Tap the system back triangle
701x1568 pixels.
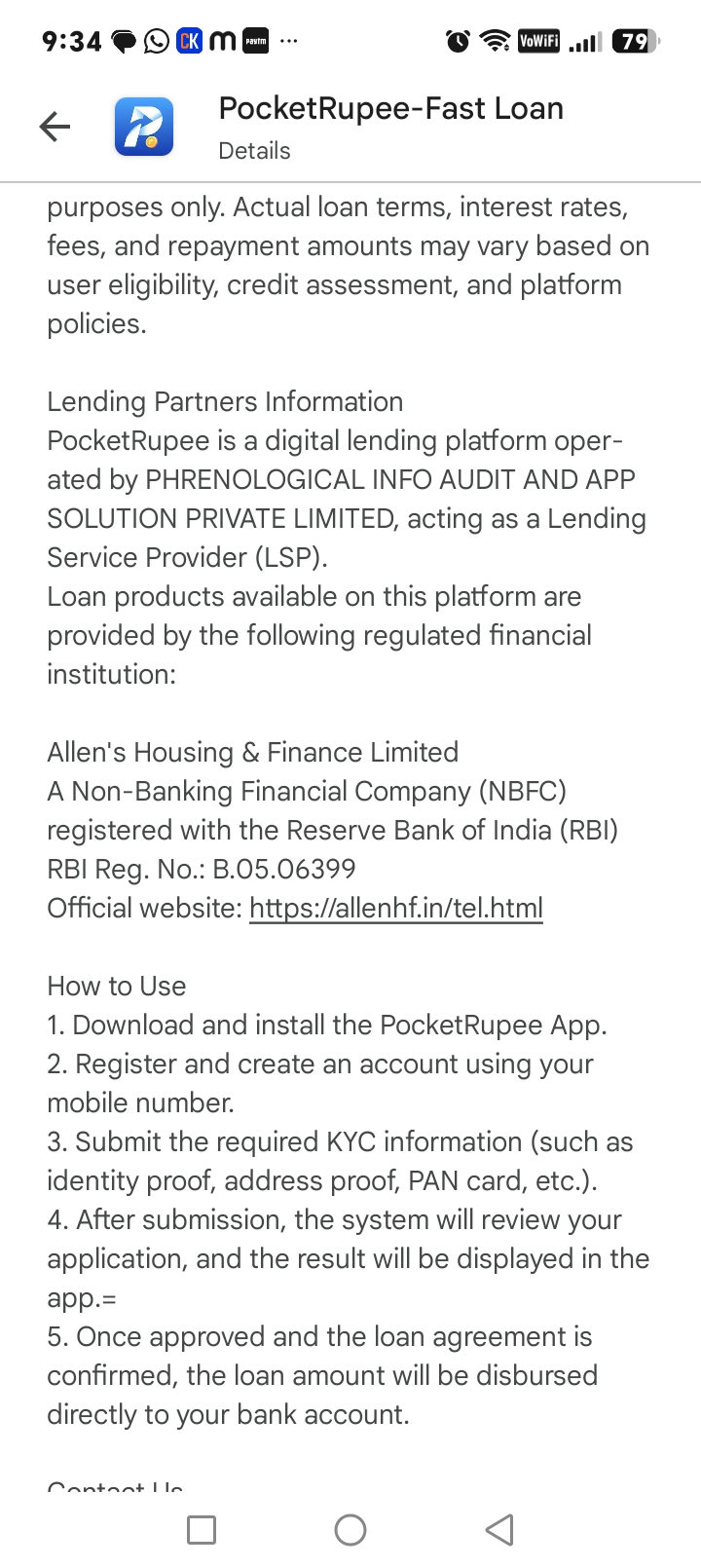point(499,1530)
